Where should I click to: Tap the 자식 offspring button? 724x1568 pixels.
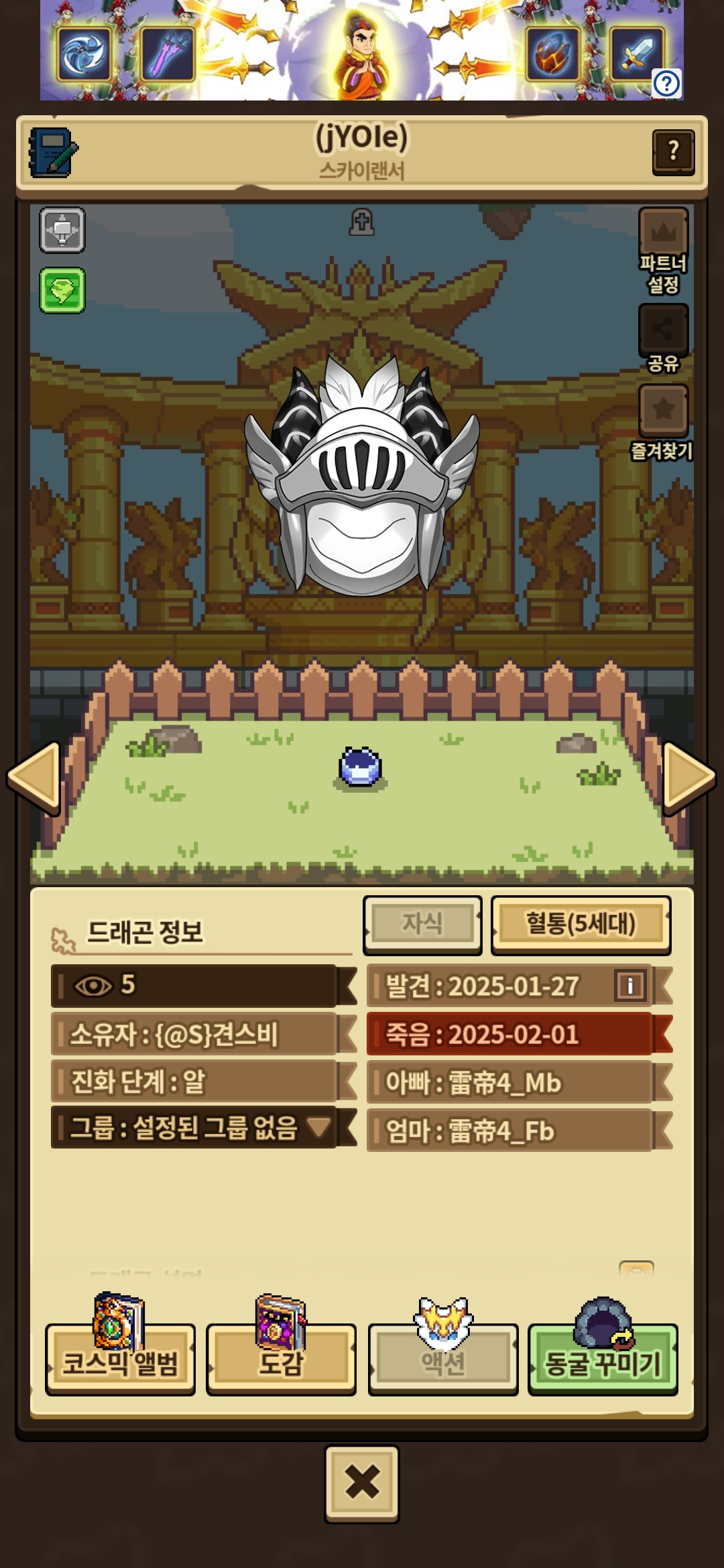422,924
